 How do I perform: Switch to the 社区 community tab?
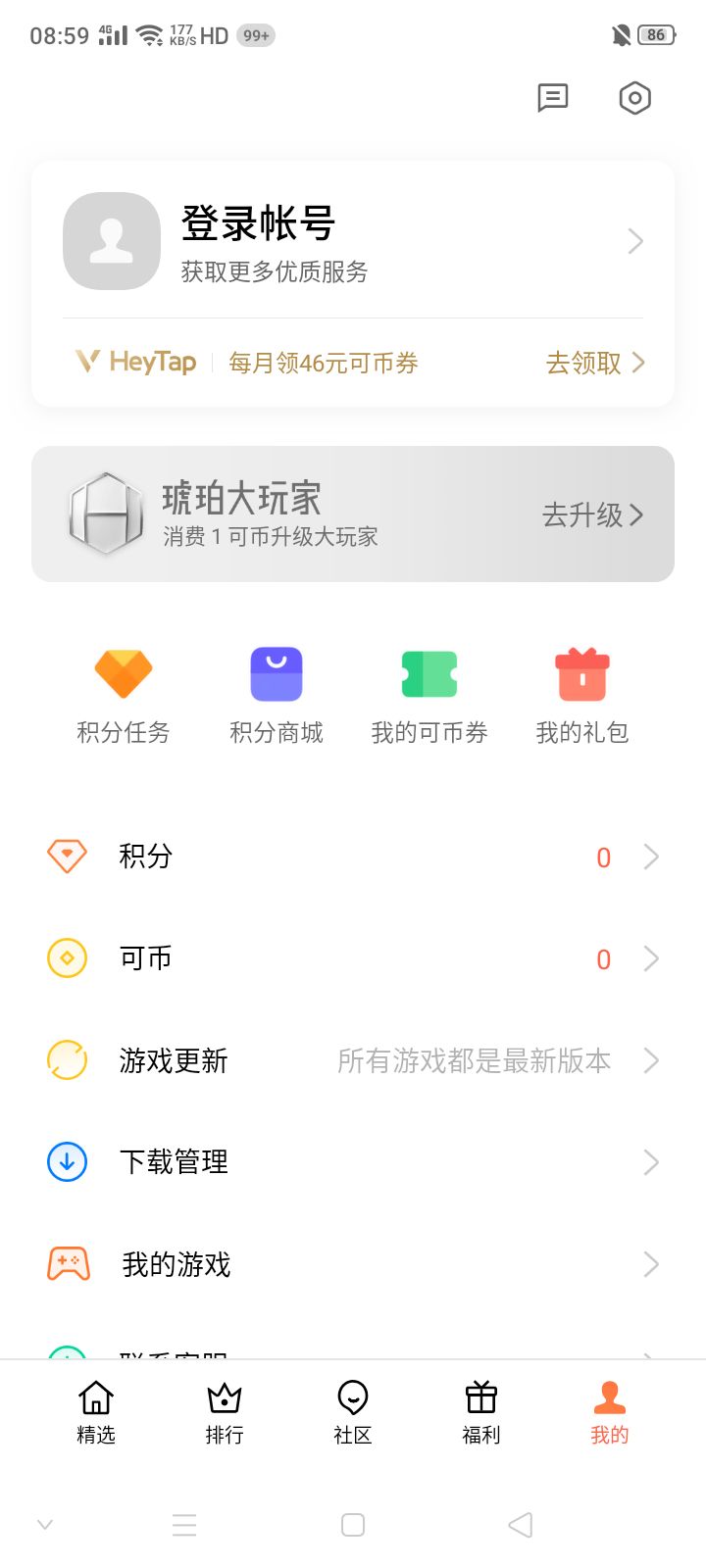(x=353, y=1411)
